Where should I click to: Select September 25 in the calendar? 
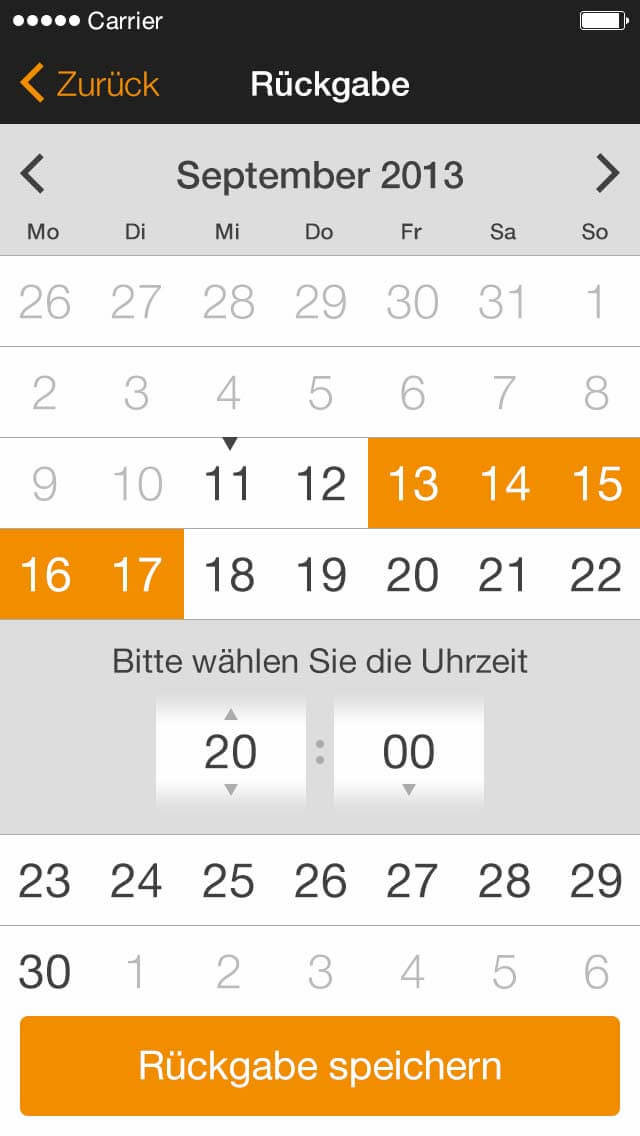228,881
